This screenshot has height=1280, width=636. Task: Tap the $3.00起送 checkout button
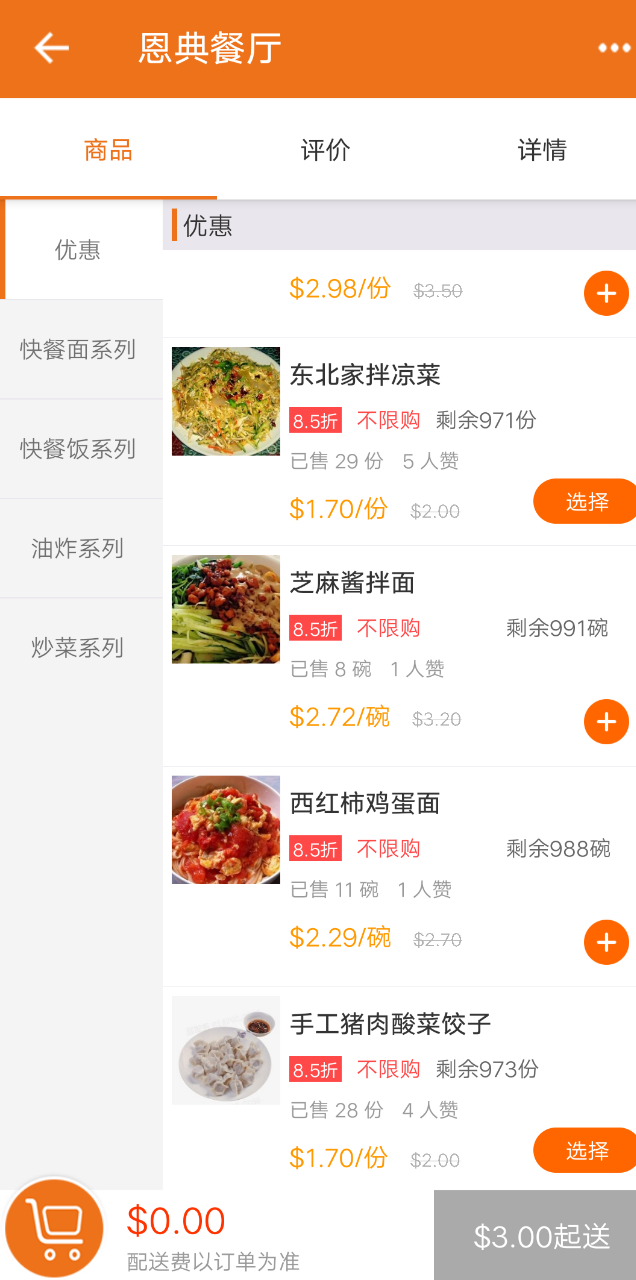536,1236
